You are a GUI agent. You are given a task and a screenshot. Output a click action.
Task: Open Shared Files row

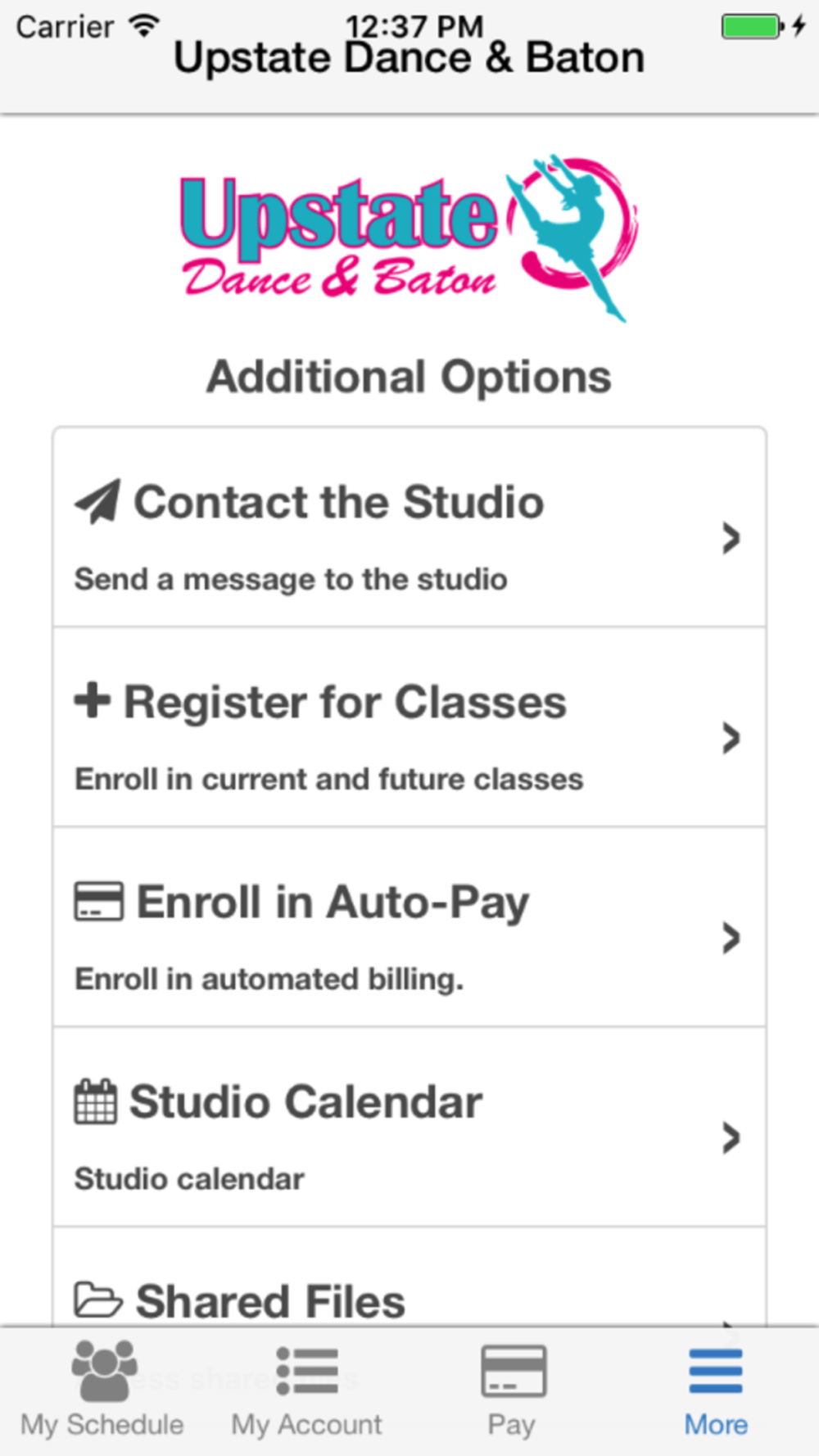pyautogui.click(x=409, y=1277)
